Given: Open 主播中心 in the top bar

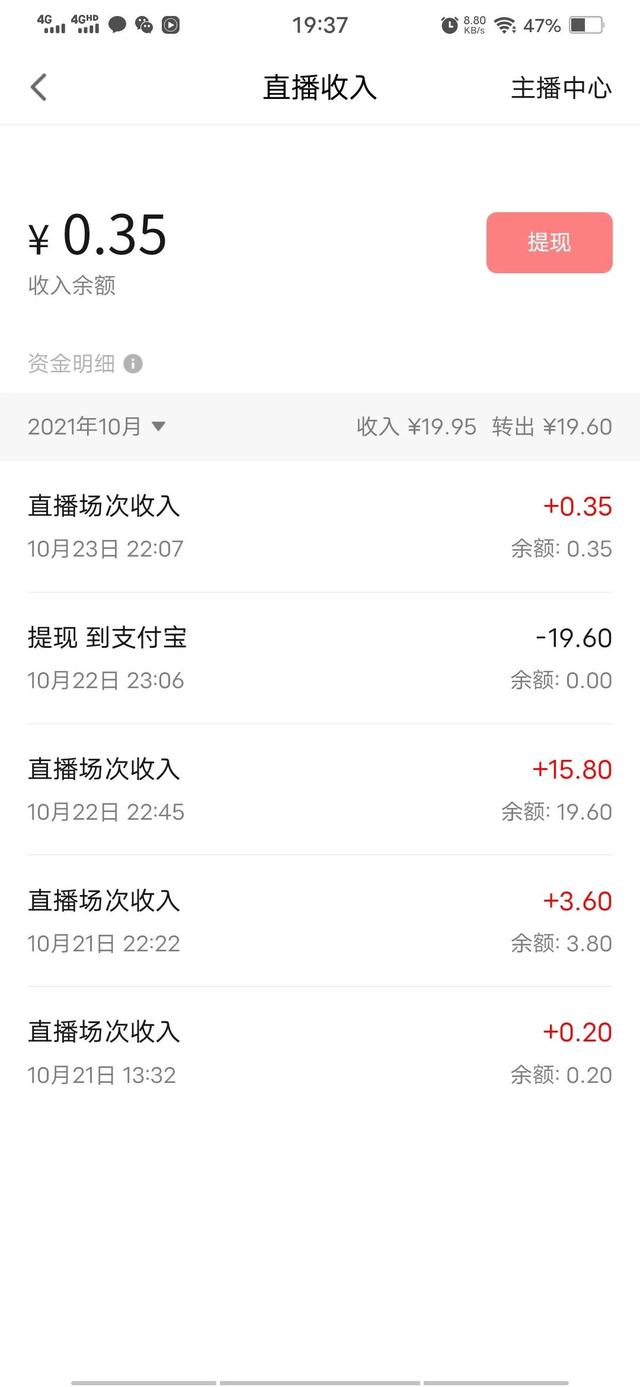Looking at the screenshot, I should 561,87.
